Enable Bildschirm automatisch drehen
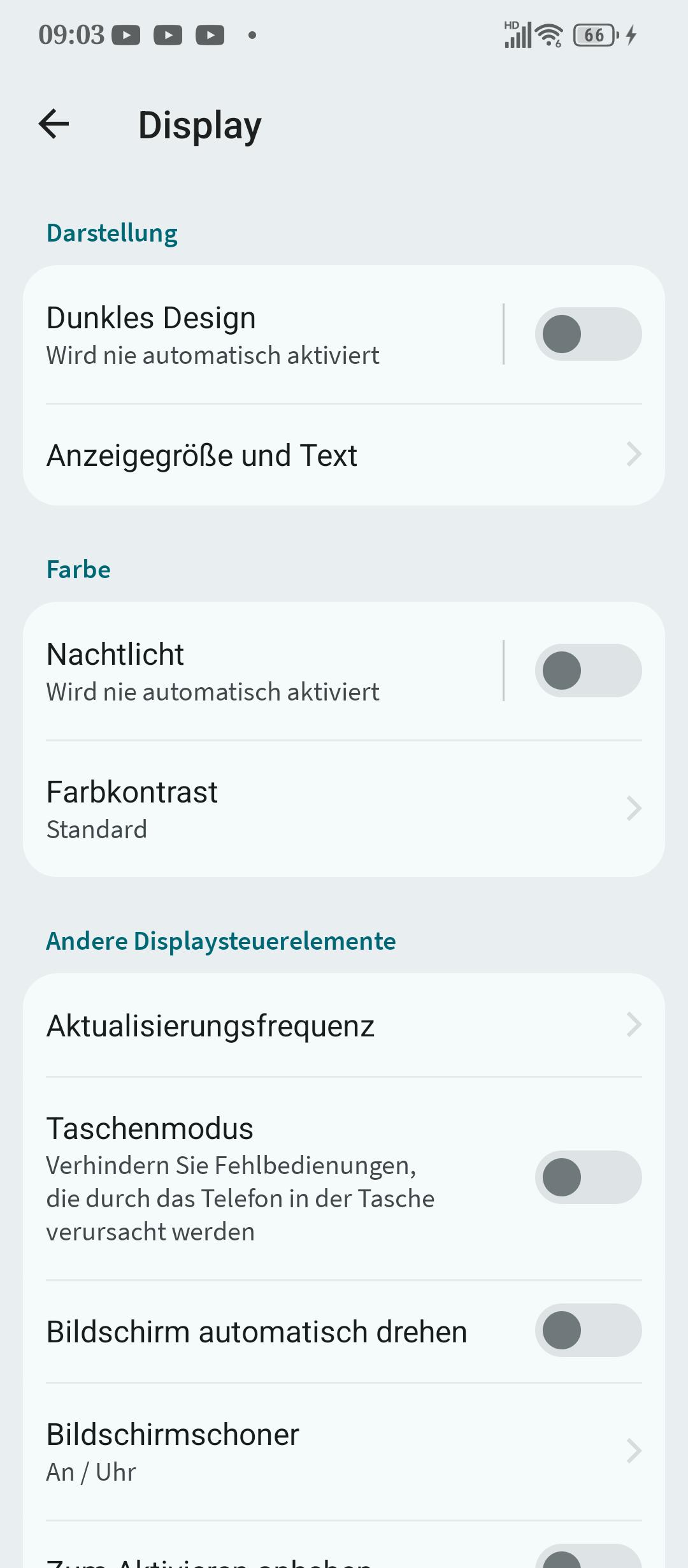The height and width of the screenshot is (1568, 688). [x=587, y=1330]
